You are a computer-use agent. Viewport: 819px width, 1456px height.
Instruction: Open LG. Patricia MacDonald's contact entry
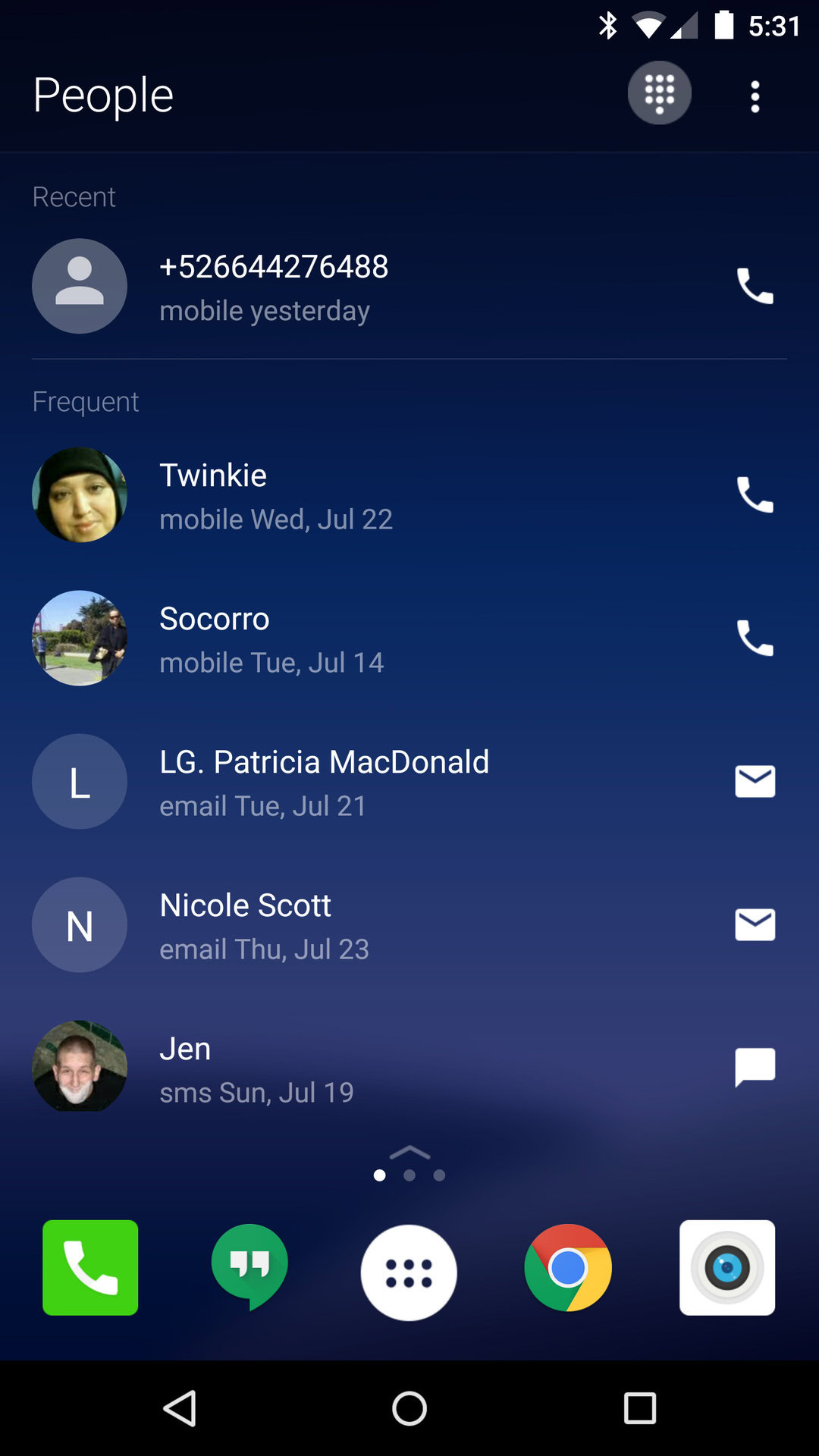coord(324,782)
